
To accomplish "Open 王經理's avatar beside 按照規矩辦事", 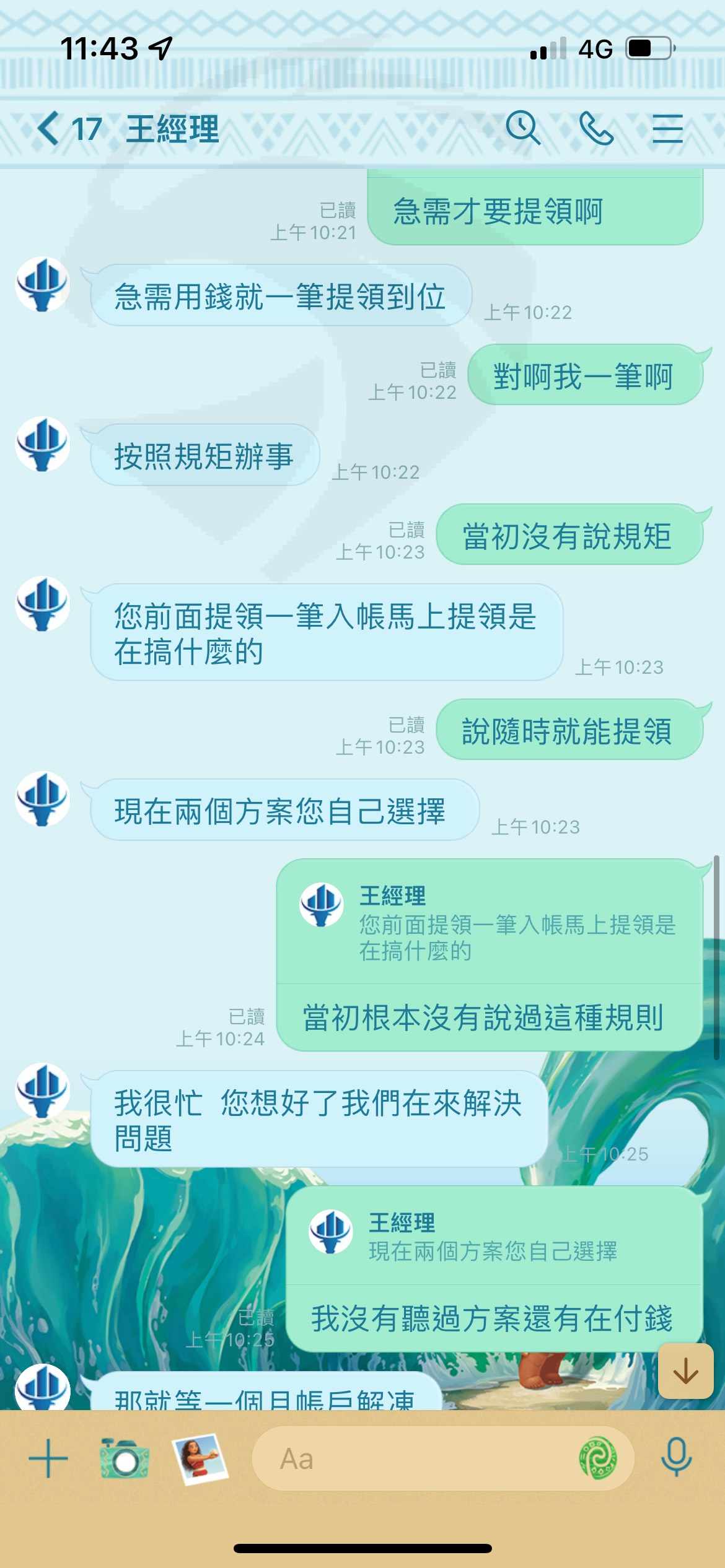I will [x=42, y=444].
